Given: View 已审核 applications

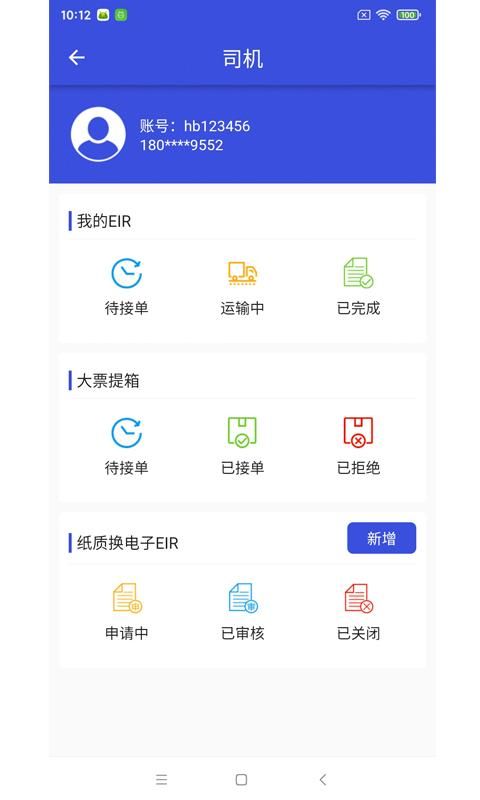Looking at the screenshot, I should (x=242, y=612).
